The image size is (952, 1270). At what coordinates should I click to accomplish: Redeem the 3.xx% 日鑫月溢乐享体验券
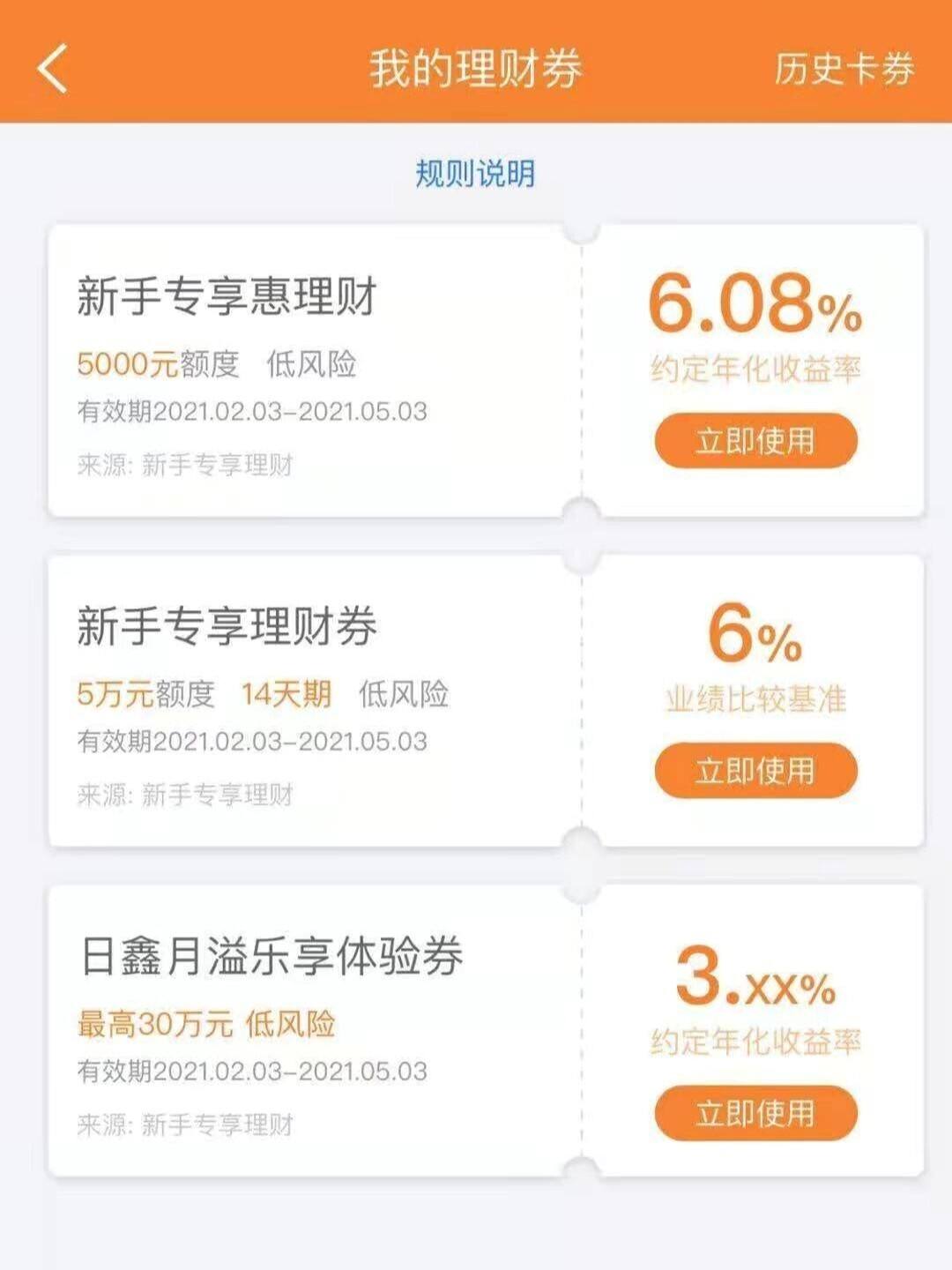click(755, 1113)
